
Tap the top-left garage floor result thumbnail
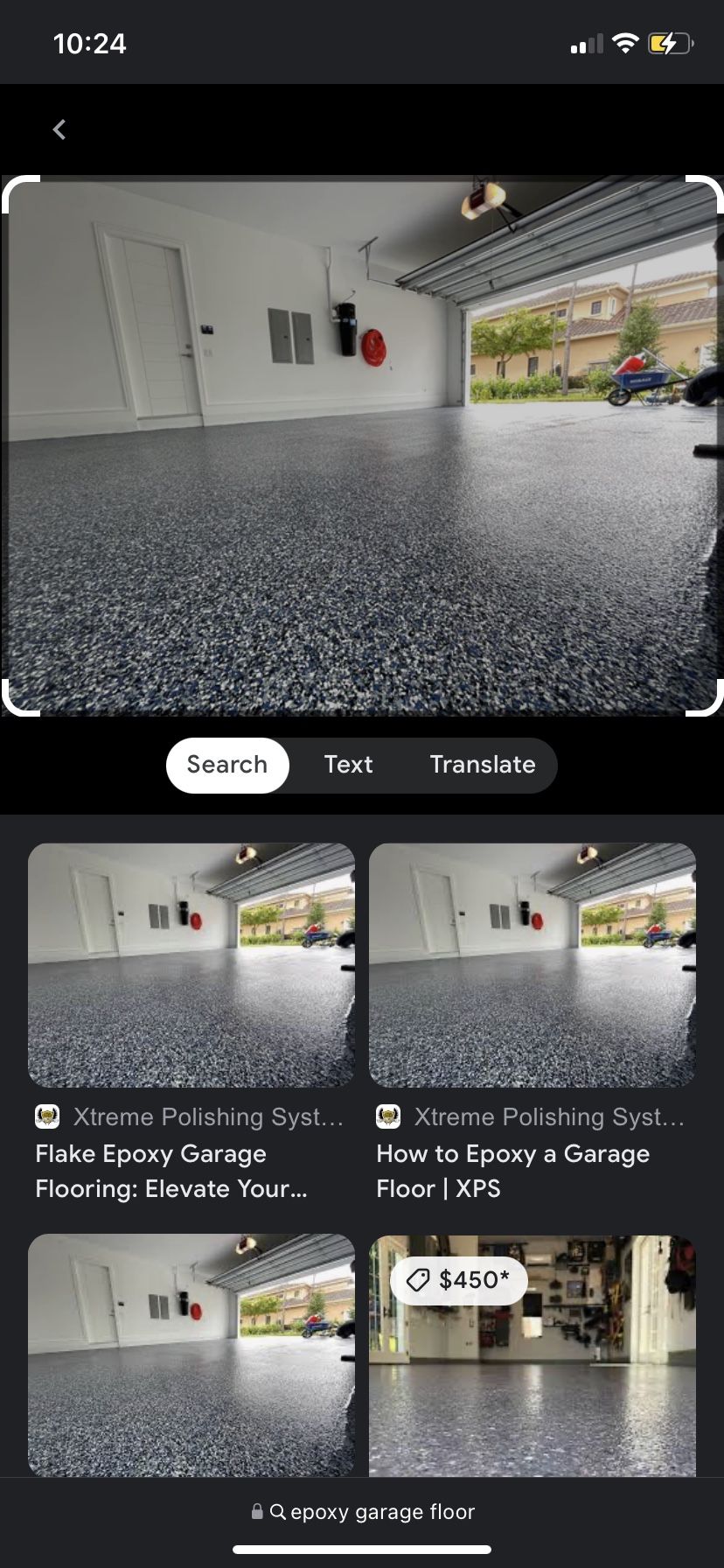tap(191, 965)
